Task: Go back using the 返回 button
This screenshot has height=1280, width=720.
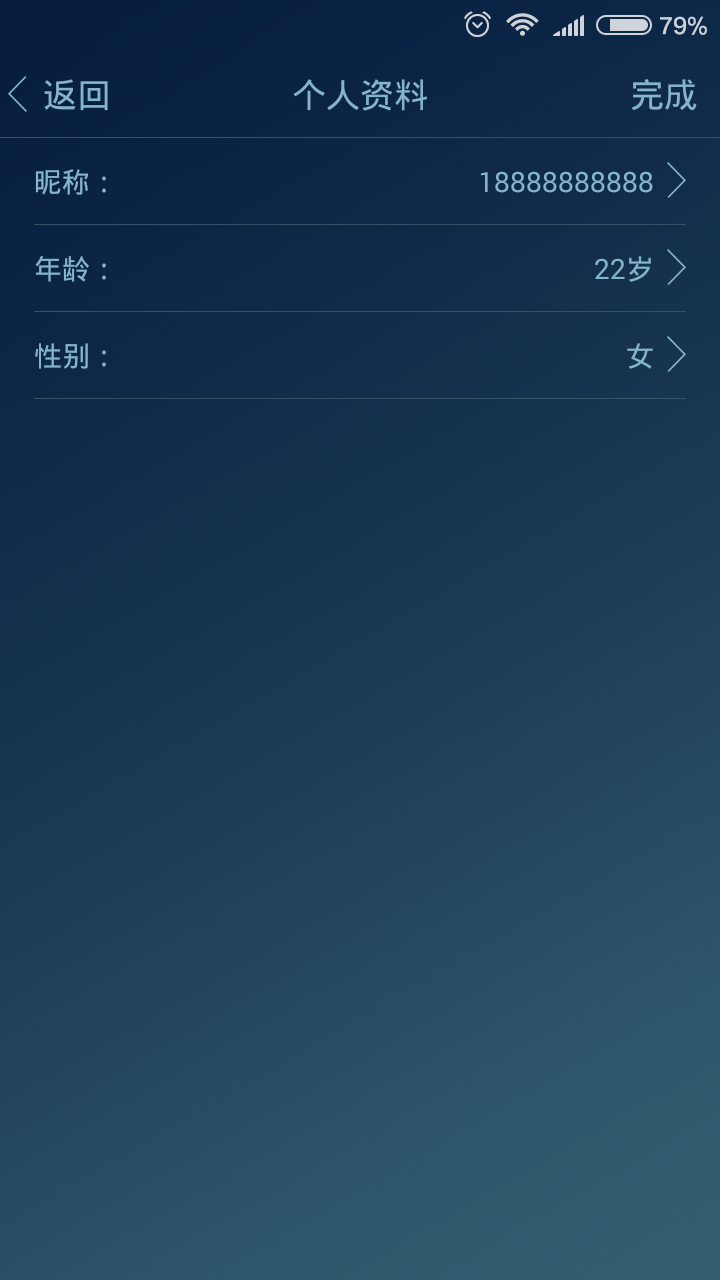Action: click(60, 96)
